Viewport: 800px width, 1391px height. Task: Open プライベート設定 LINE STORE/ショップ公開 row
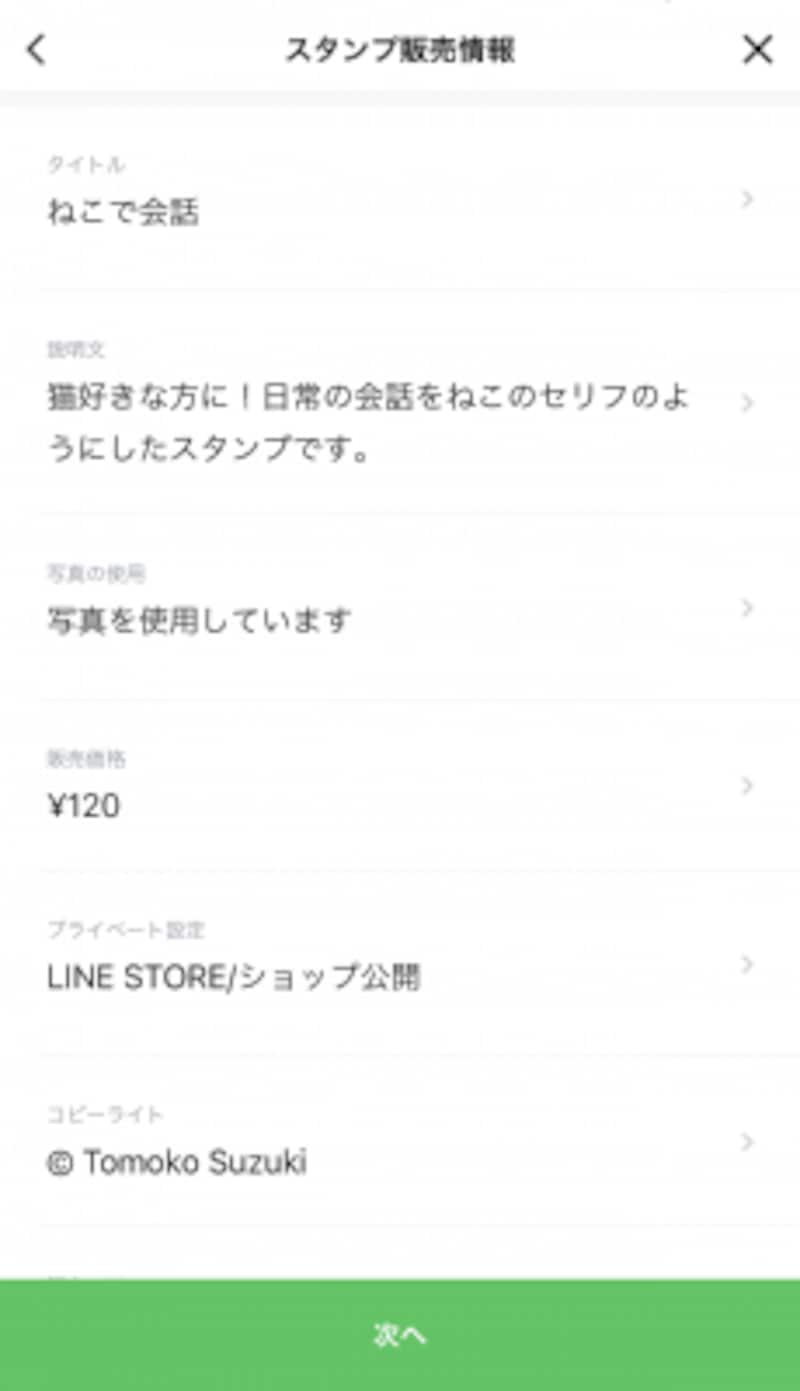400,965
